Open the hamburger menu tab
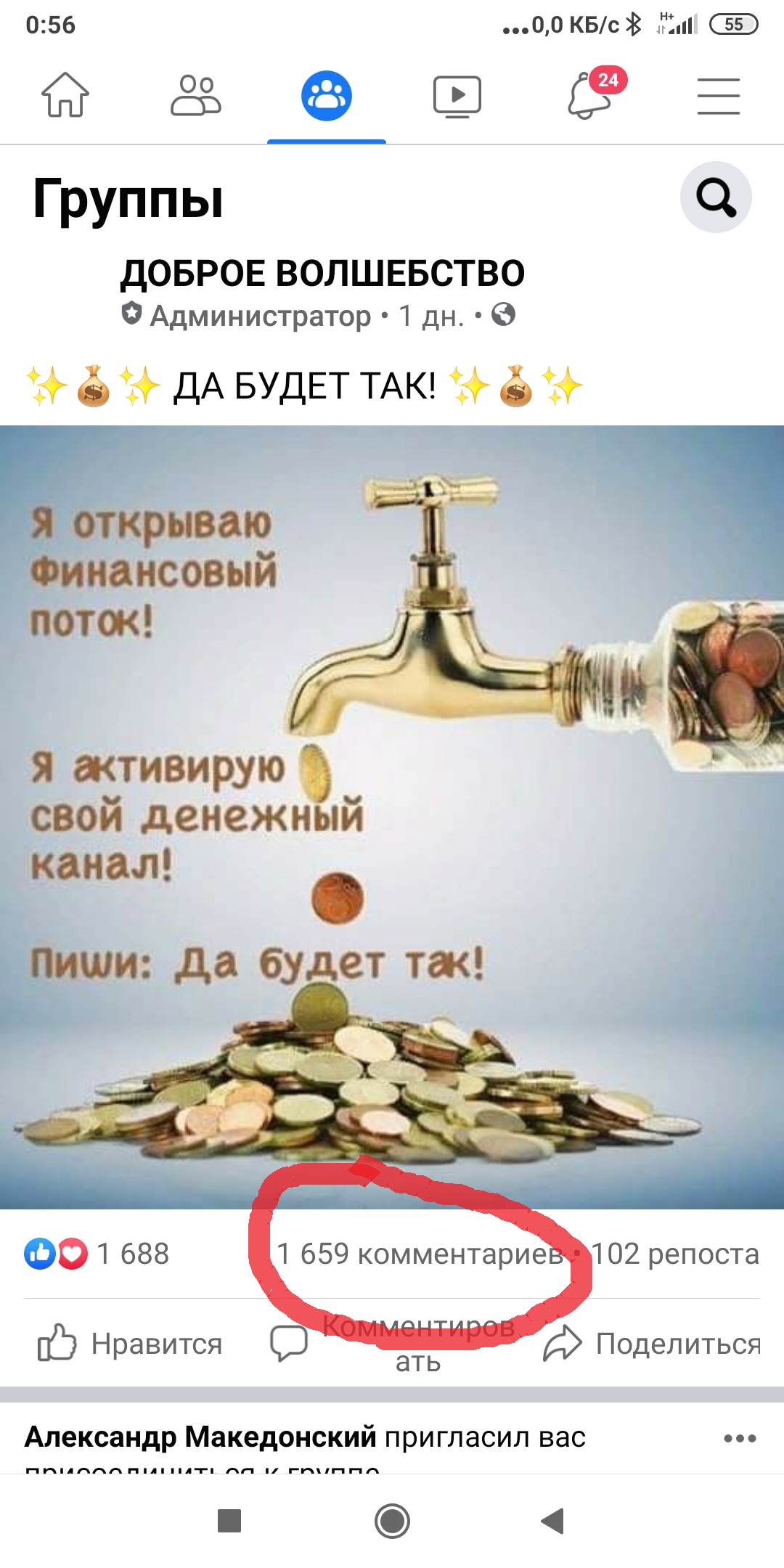 tap(719, 96)
